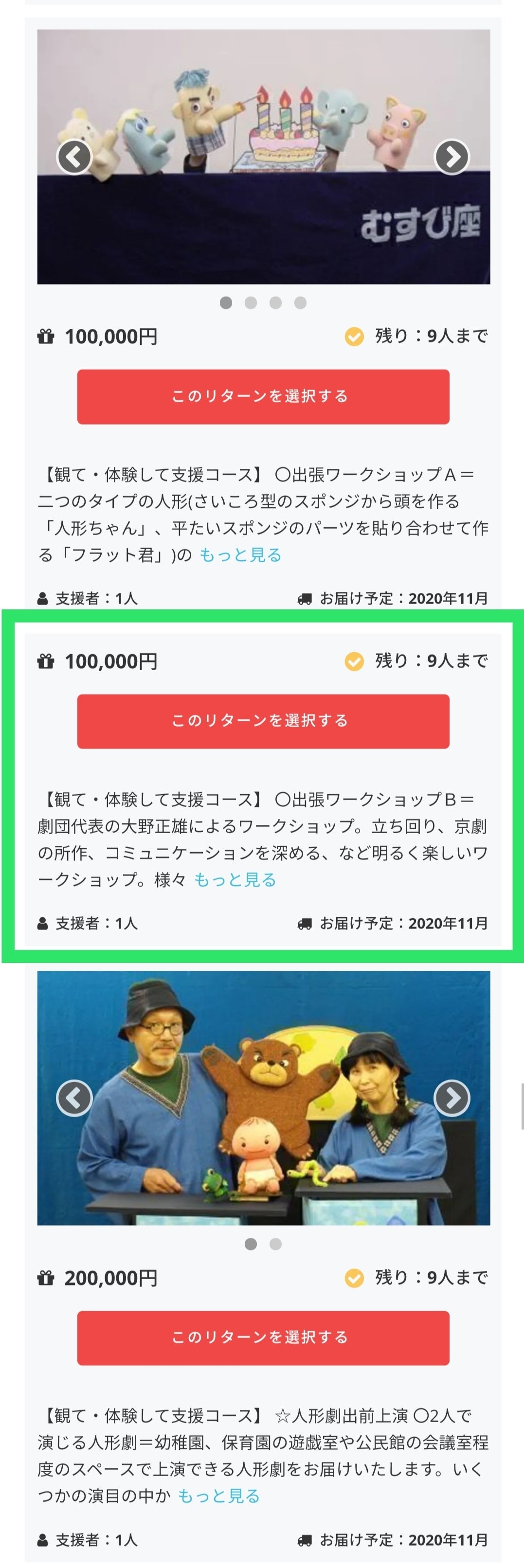Choose the 100,000円 出張ワークショップB return
The height and width of the screenshot is (1568, 524).
(x=263, y=721)
